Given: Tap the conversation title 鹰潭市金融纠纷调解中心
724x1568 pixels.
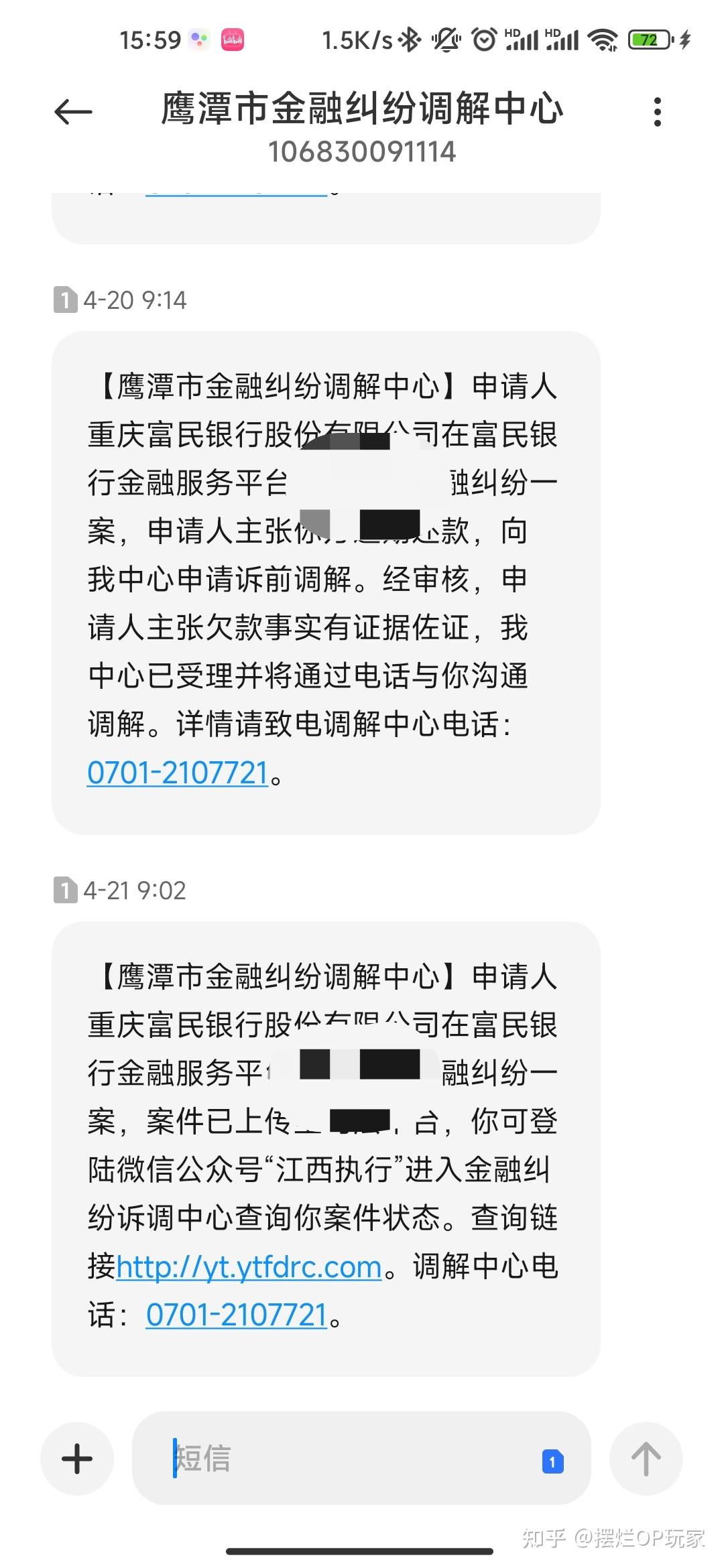Looking at the screenshot, I should click(x=362, y=109).
